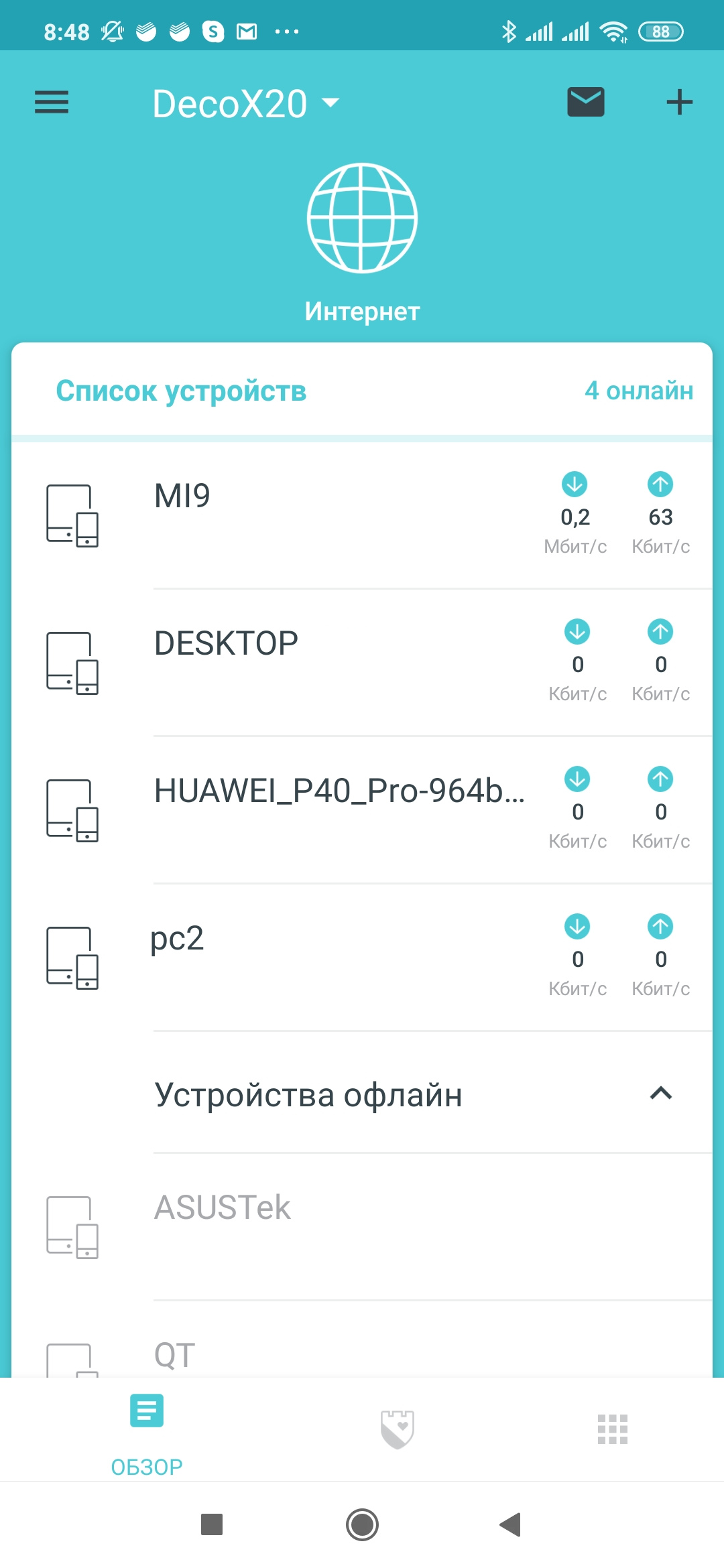
Task: Open the offline ASUSTek device
Action: click(x=335, y=1226)
